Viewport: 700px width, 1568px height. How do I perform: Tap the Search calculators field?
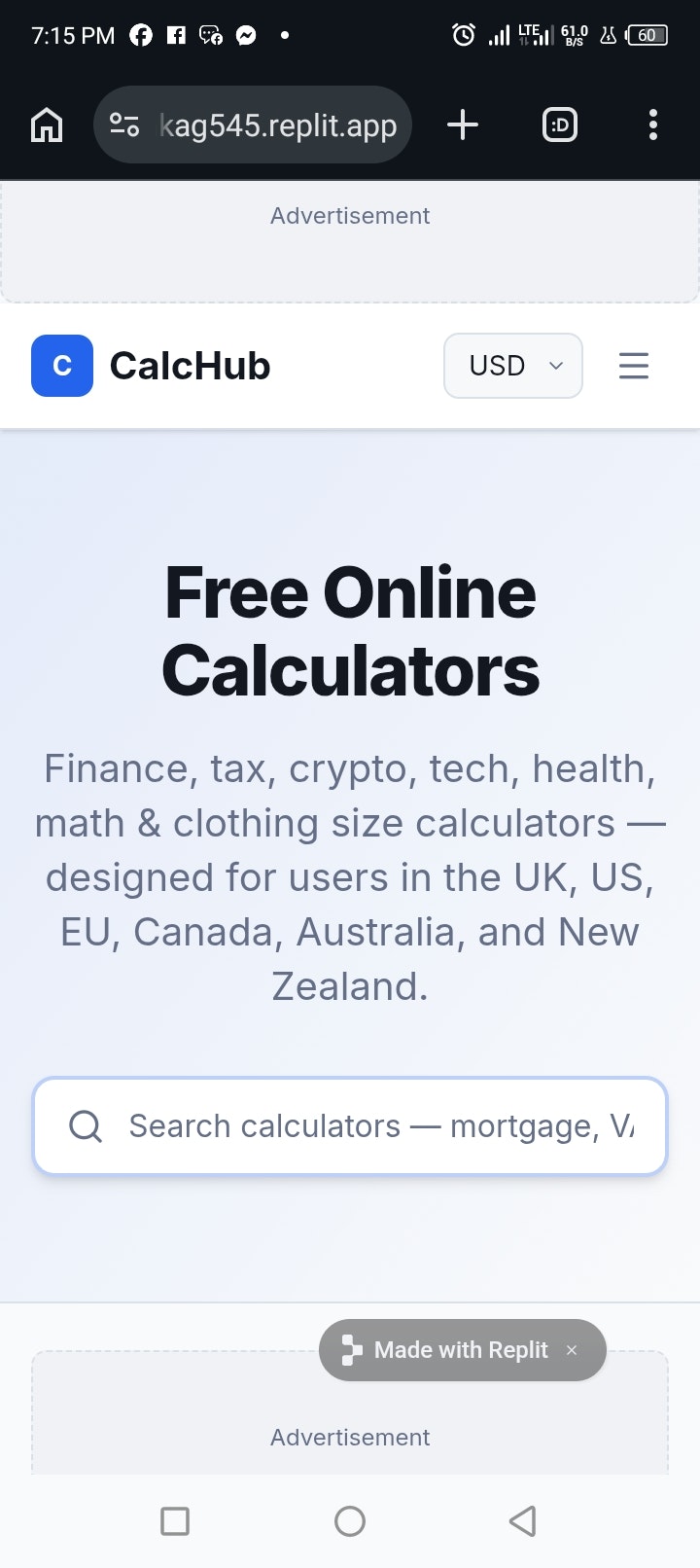tap(379, 1125)
